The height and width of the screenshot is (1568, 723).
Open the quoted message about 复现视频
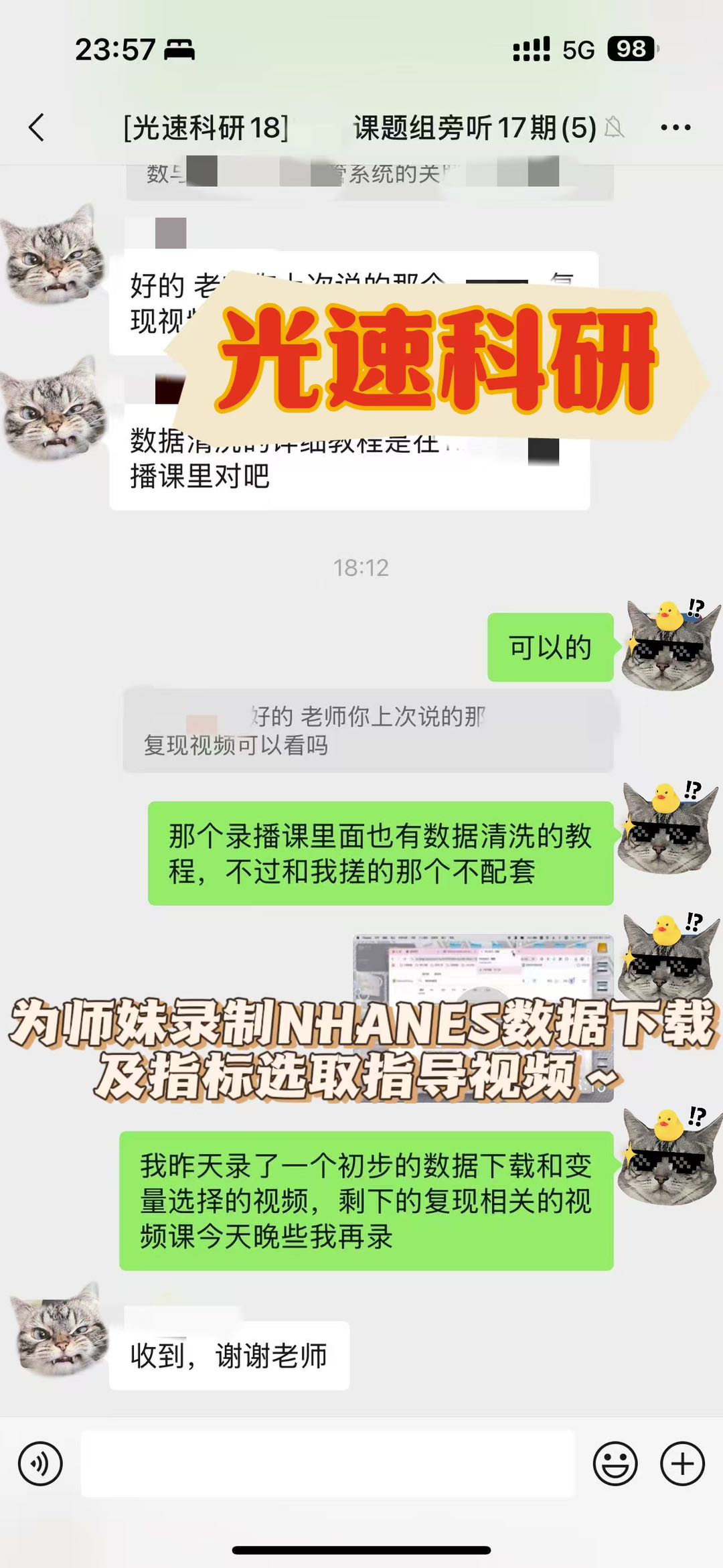click(x=368, y=731)
